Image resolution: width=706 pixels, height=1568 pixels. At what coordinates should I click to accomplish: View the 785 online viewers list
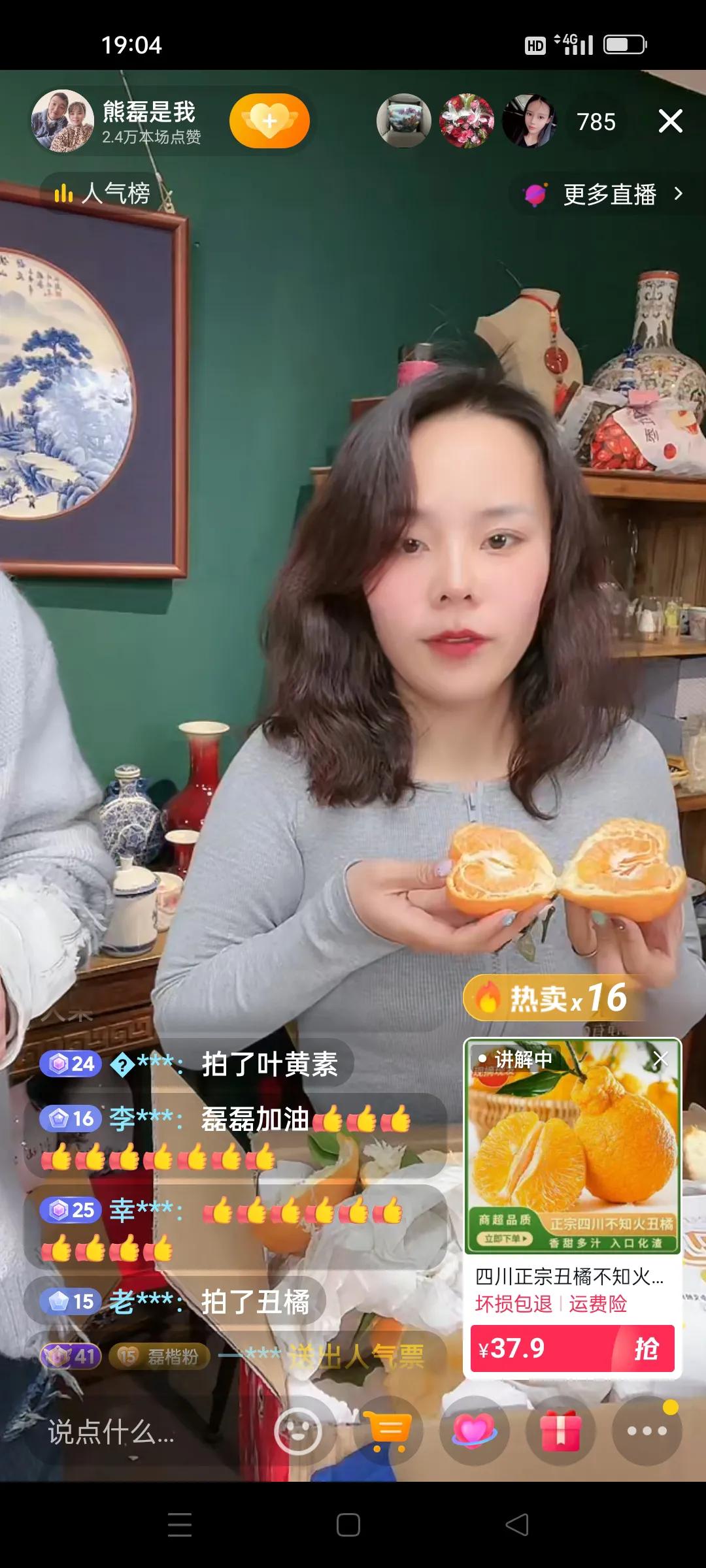(596, 122)
